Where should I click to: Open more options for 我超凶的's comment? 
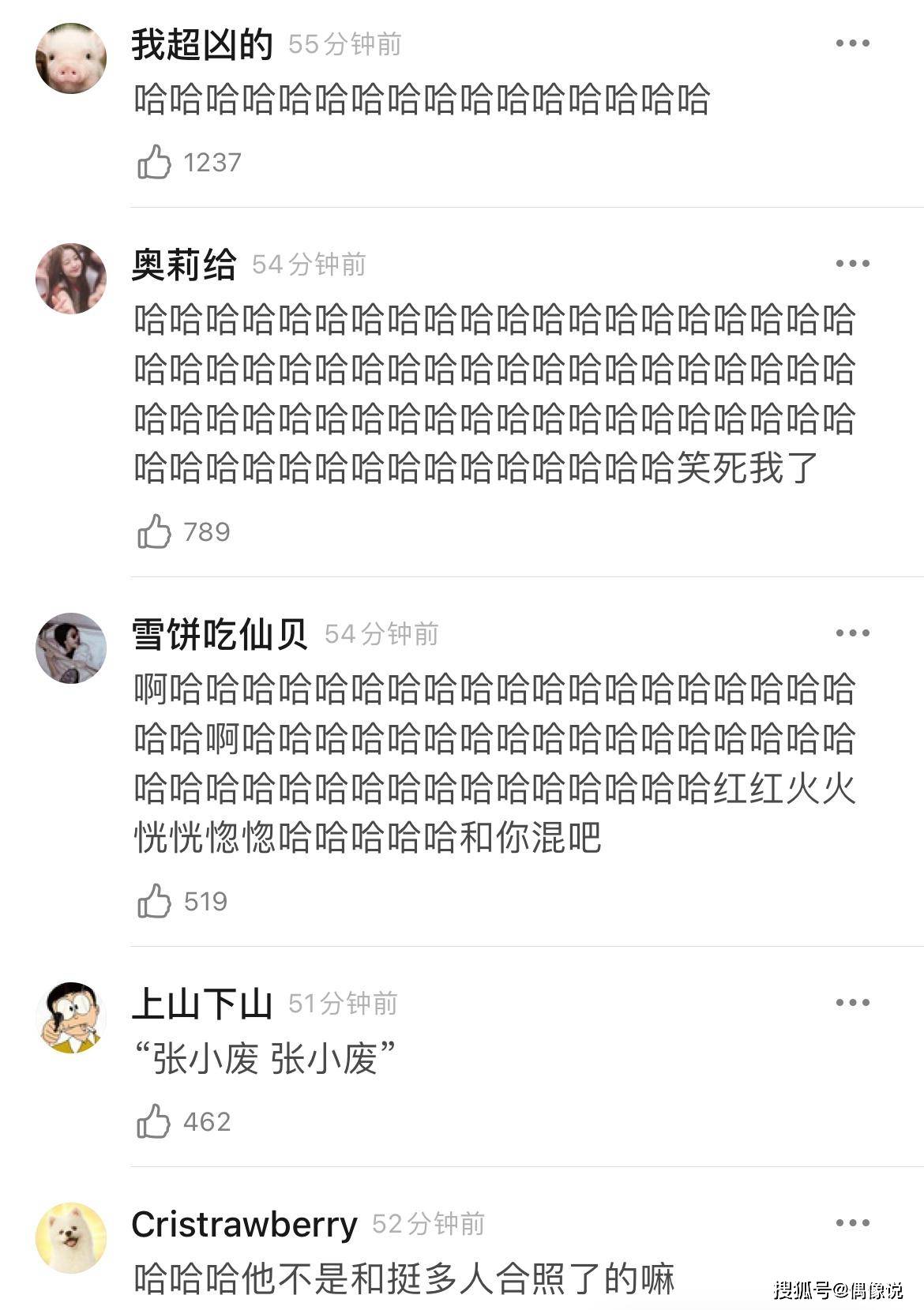click(852, 44)
